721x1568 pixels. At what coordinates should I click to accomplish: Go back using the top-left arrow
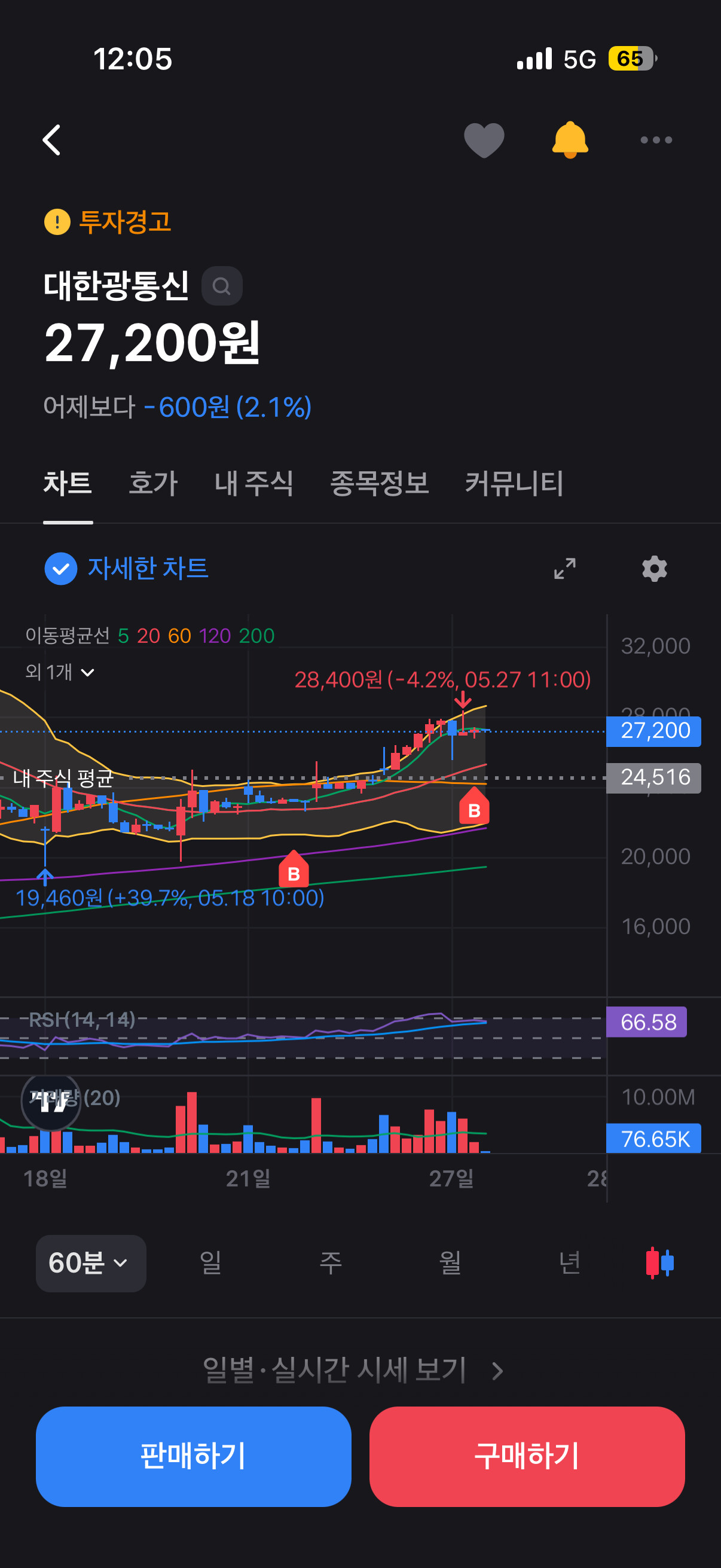click(53, 140)
